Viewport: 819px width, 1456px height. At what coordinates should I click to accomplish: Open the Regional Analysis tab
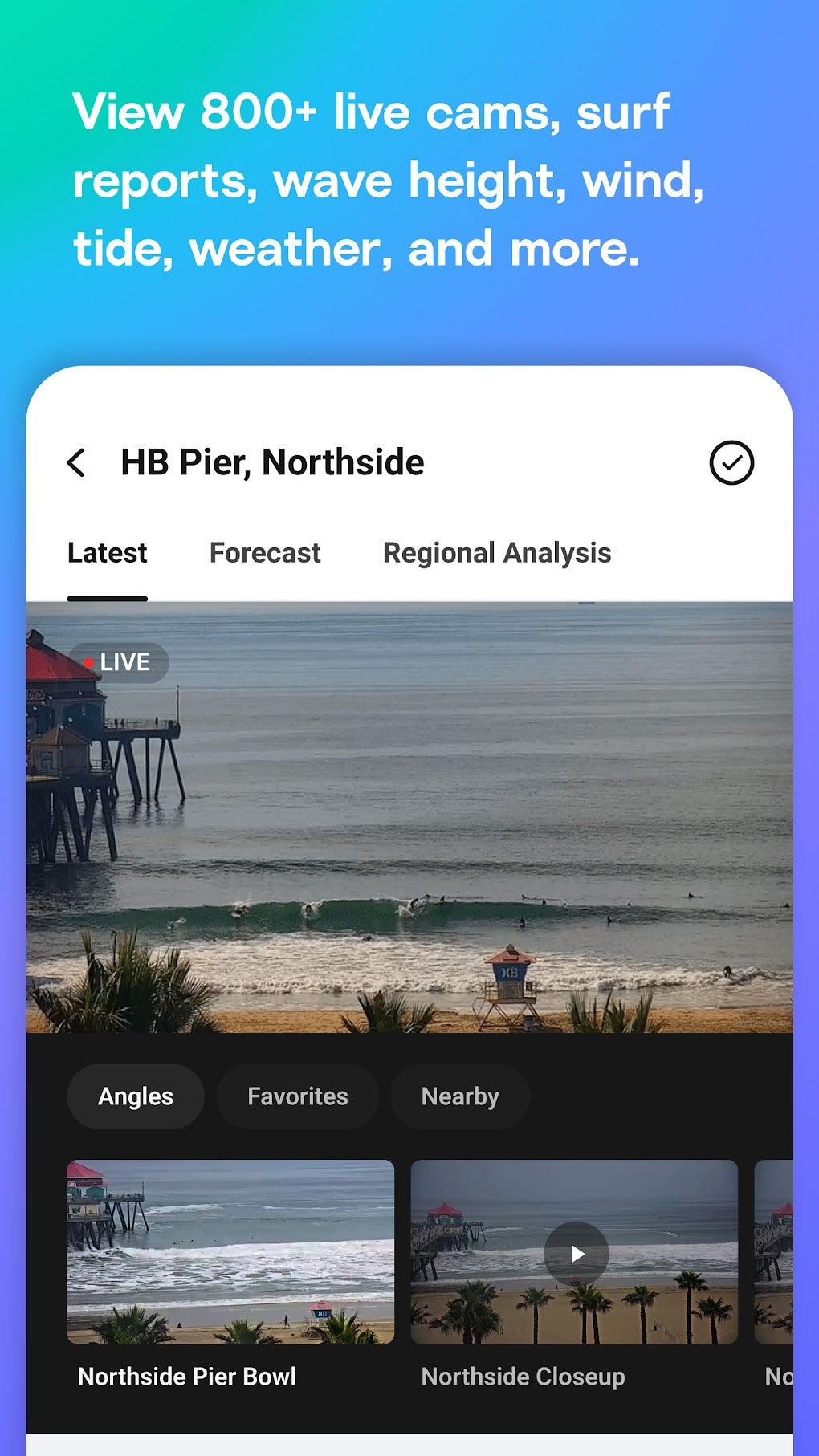[x=497, y=553]
